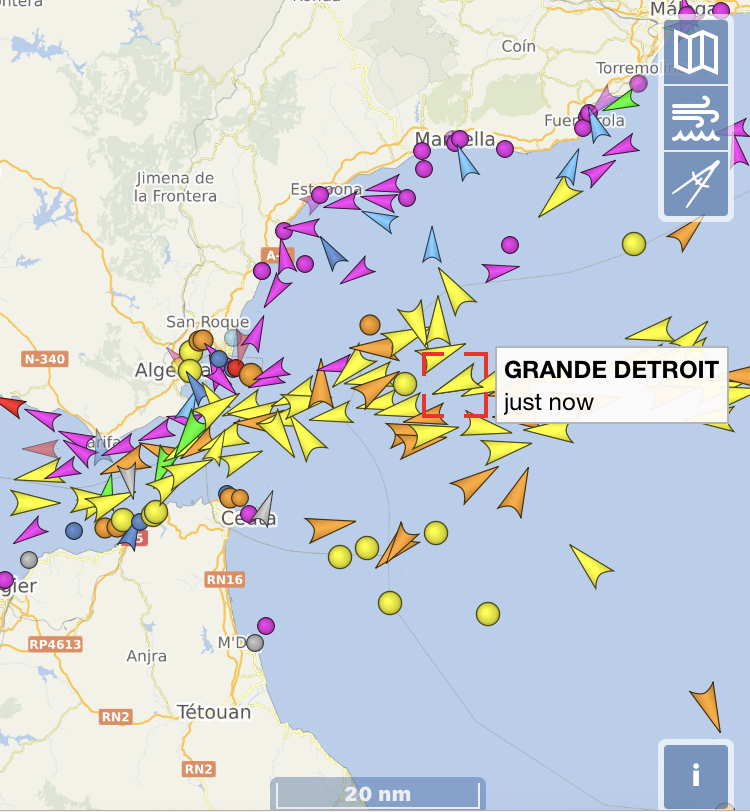Image resolution: width=750 pixels, height=812 pixels.
Task: Select the vessel highlighted by red brackets
Action: tap(455, 384)
